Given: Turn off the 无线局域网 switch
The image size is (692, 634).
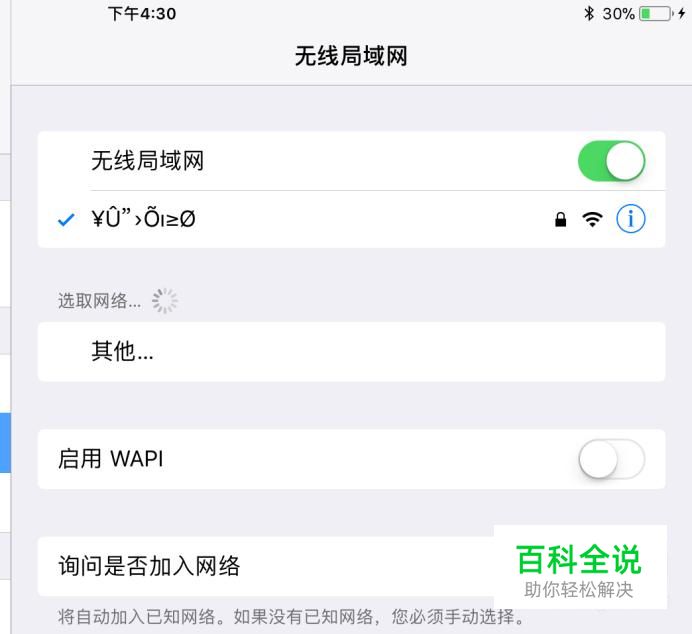Looking at the screenshot, I should pyautogui.click(x=611, y=161).
